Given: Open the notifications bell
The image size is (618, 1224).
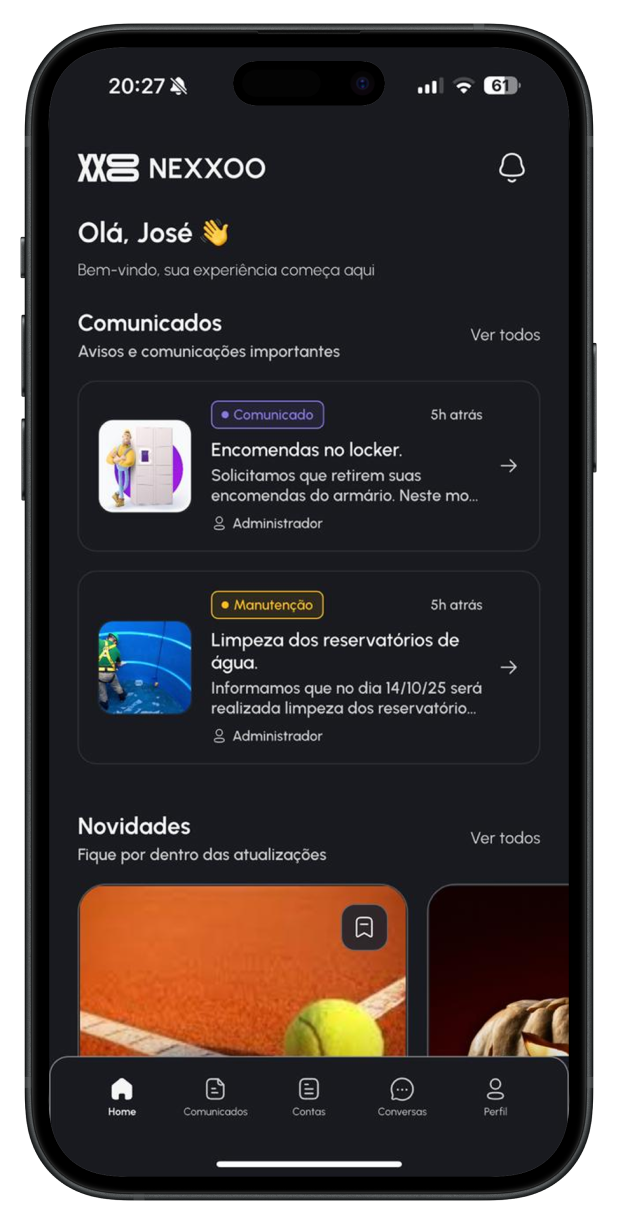Looking at the screenshot, I should [511, 168].
